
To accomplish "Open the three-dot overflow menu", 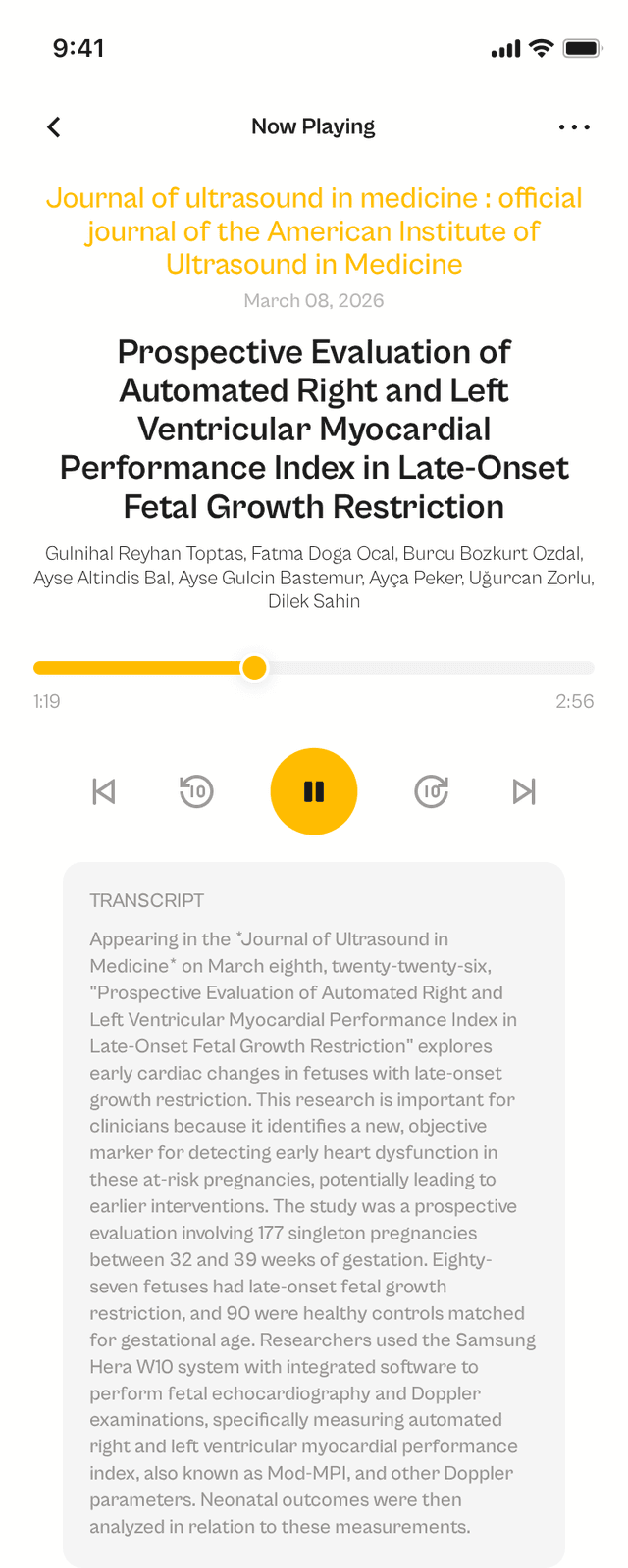I will (573, 127).
